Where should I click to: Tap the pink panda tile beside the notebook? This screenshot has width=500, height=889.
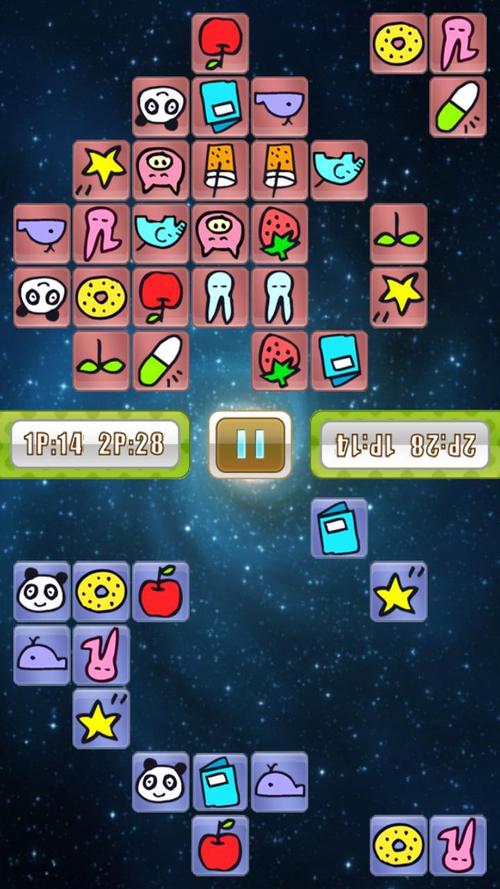pos(160,107)
